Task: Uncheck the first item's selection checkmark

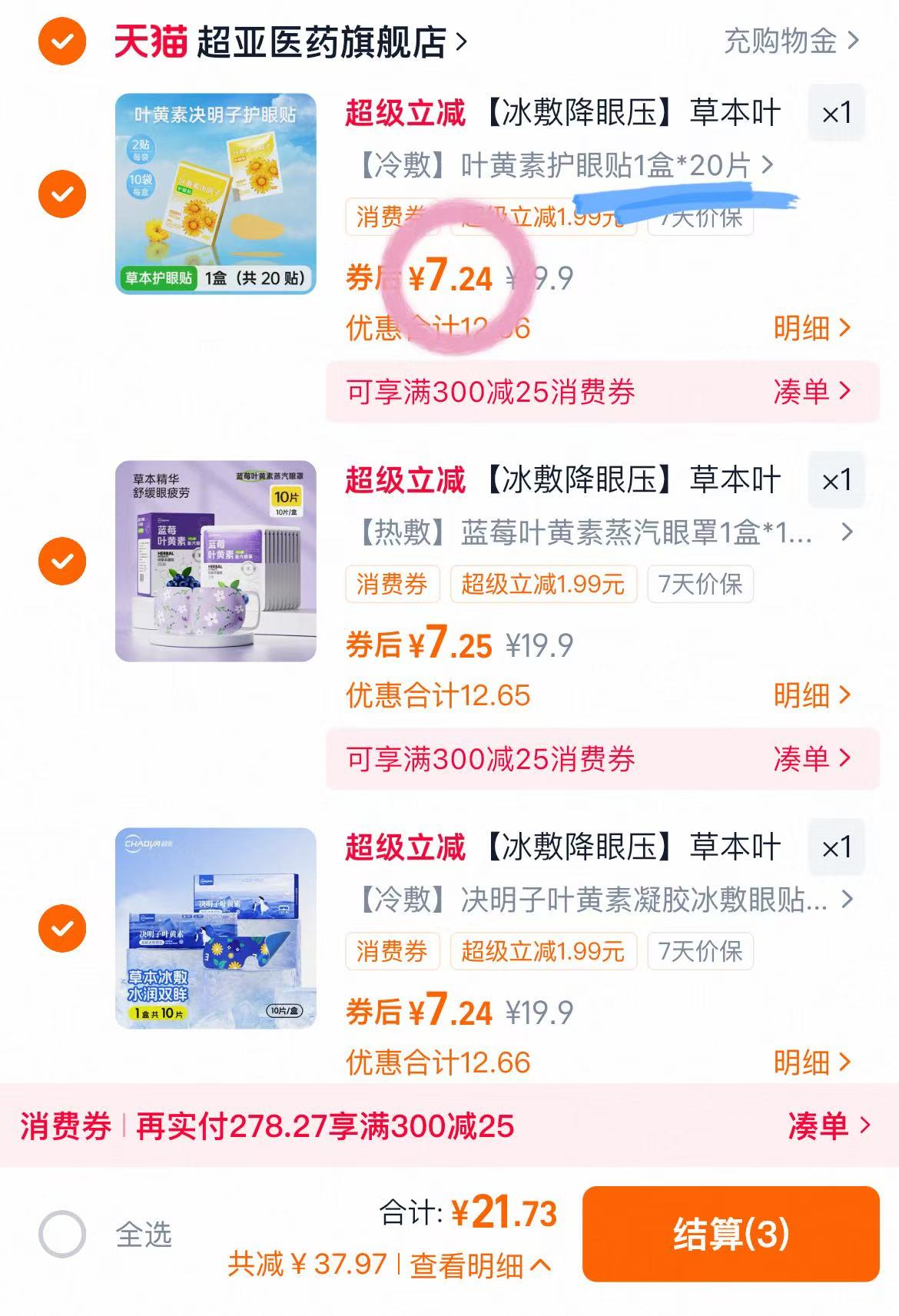Action: (x=61, y=192)
